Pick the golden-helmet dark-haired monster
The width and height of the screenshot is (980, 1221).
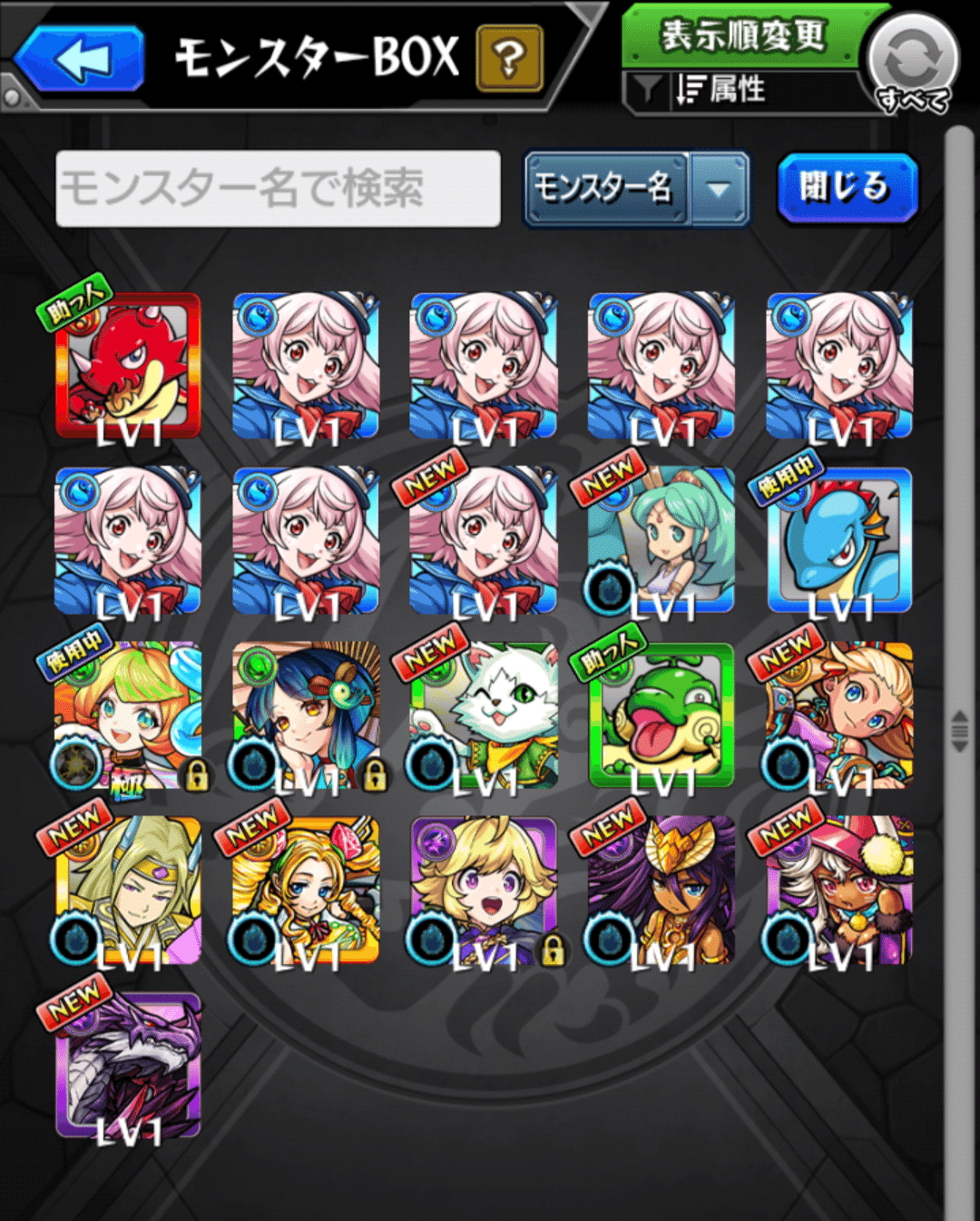coord(661,890)
